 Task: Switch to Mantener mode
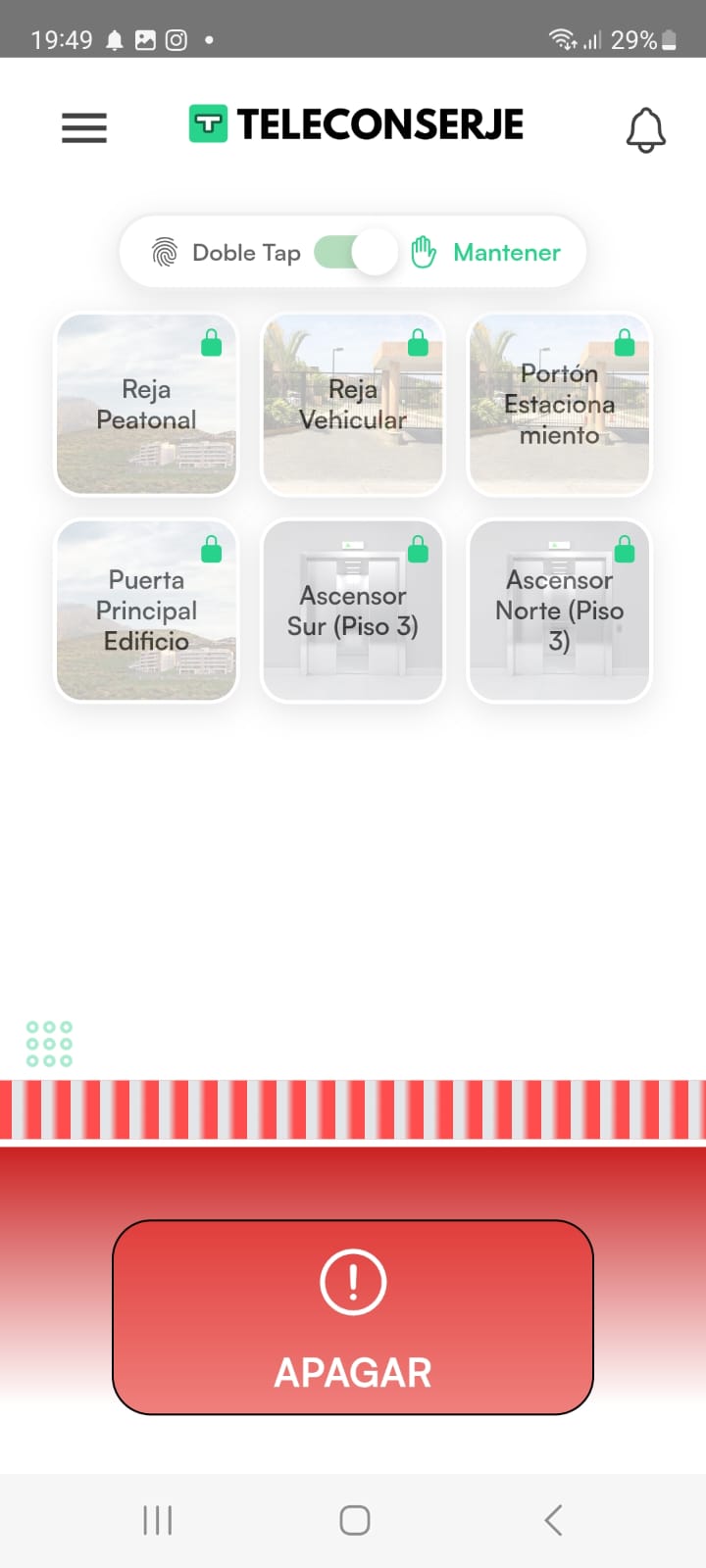506,252
